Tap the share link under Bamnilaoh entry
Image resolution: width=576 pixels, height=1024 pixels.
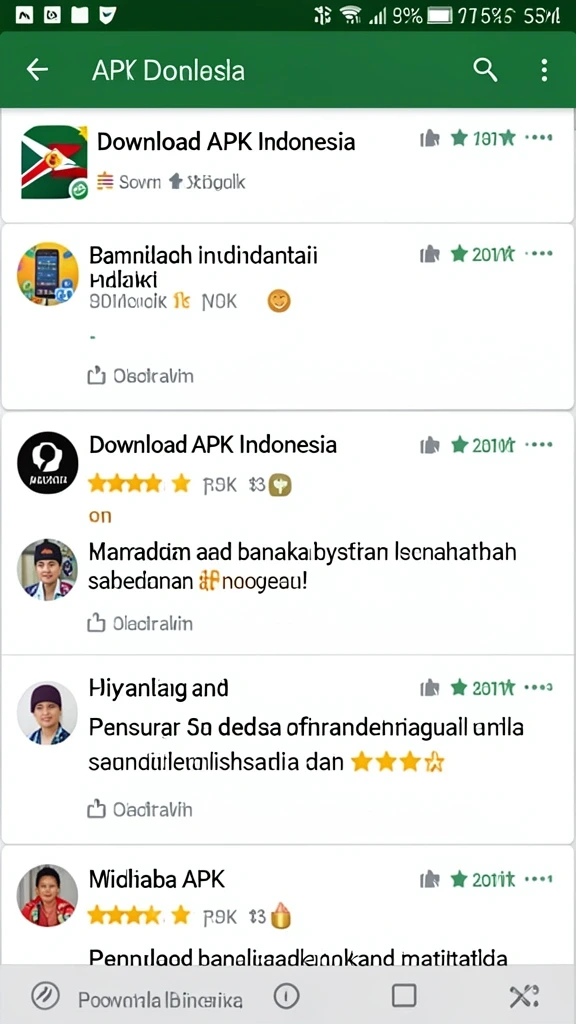[140, 376]
